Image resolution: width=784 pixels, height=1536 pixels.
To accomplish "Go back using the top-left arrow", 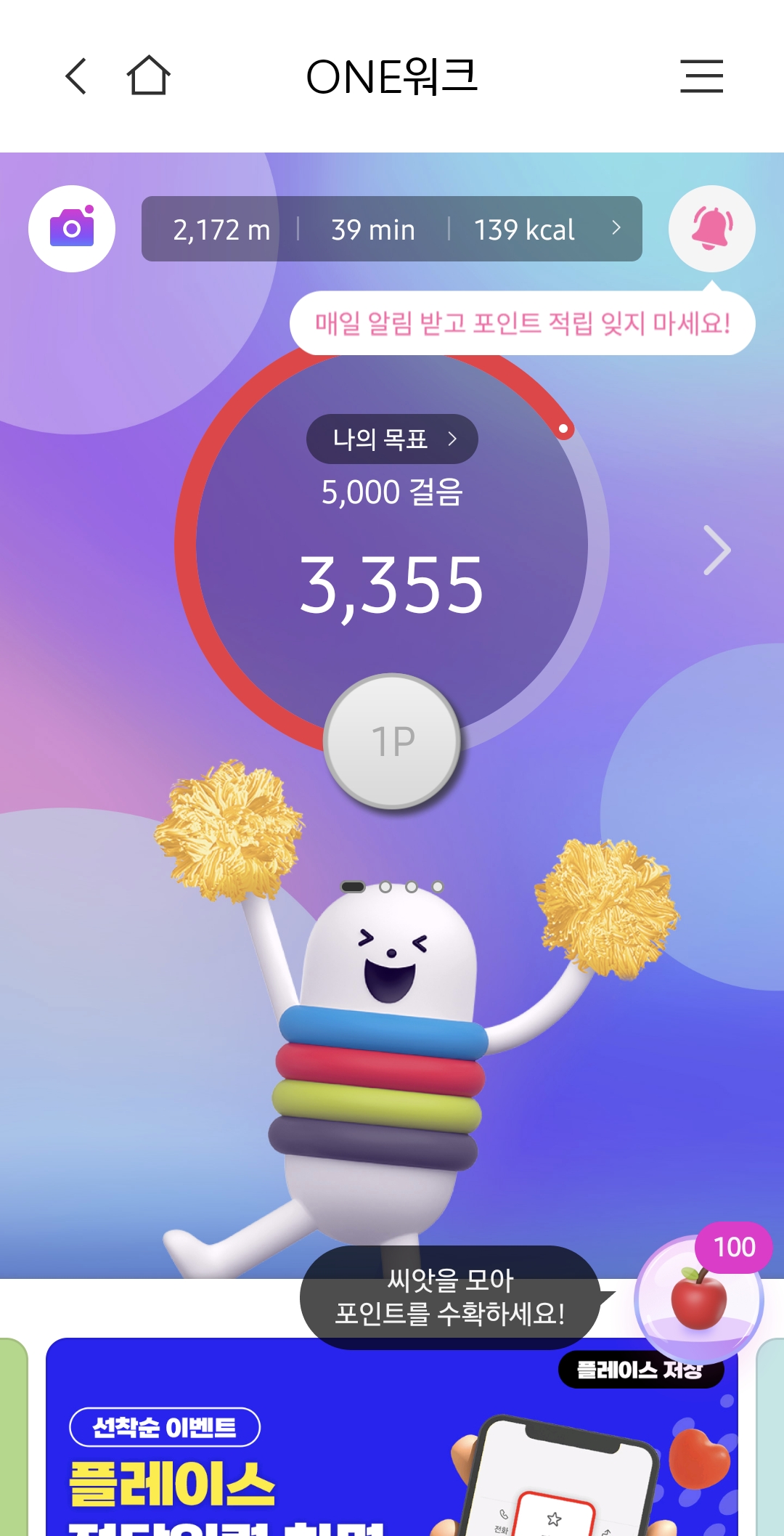I will (x=76, y=76).
